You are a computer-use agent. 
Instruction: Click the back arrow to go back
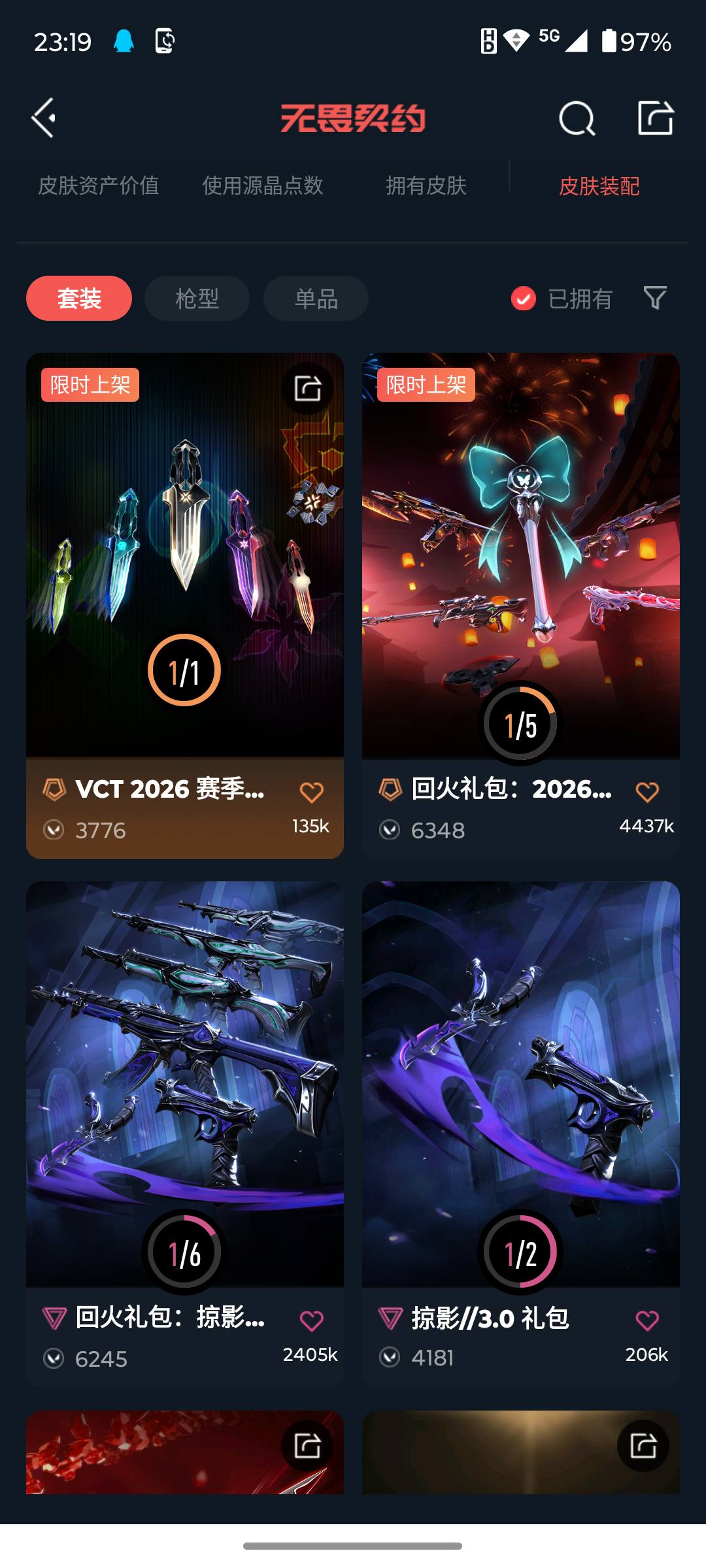click(43, 119)
